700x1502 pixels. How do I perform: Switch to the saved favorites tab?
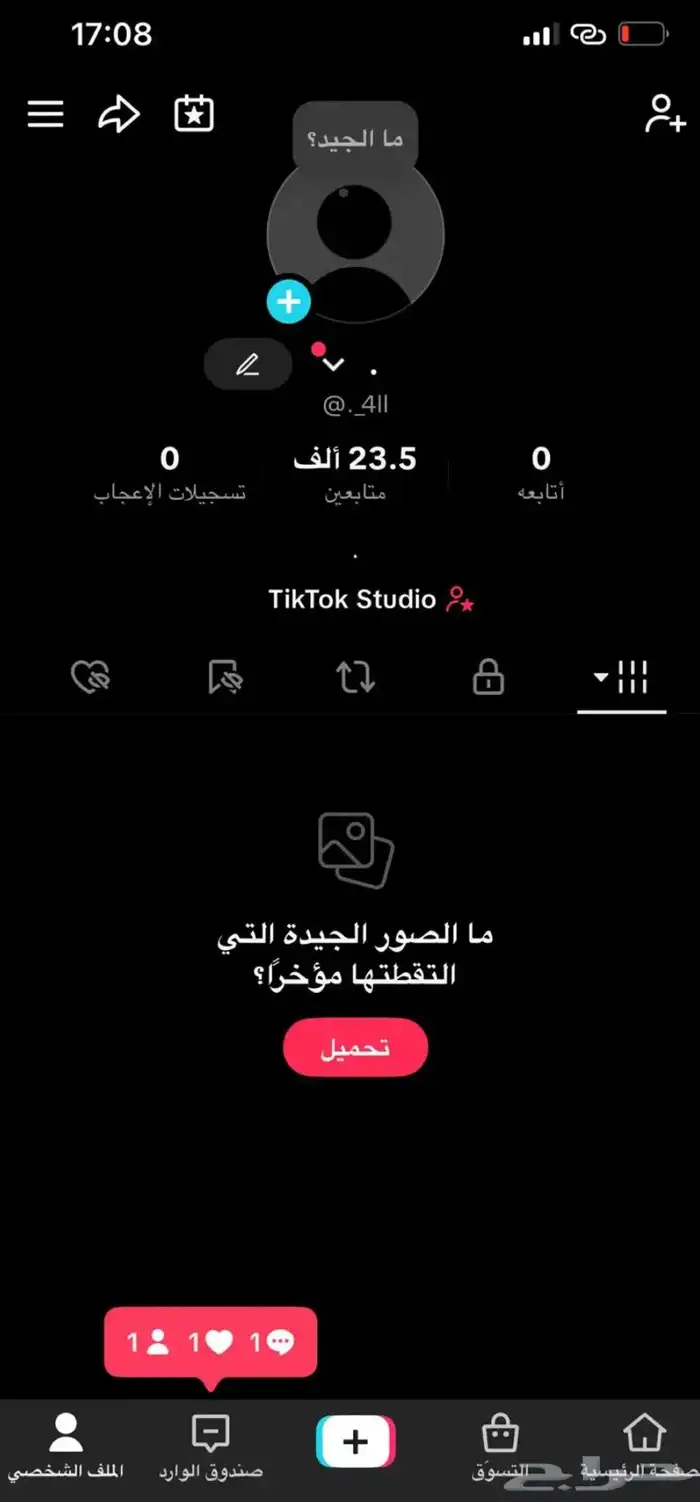point(226,678)
